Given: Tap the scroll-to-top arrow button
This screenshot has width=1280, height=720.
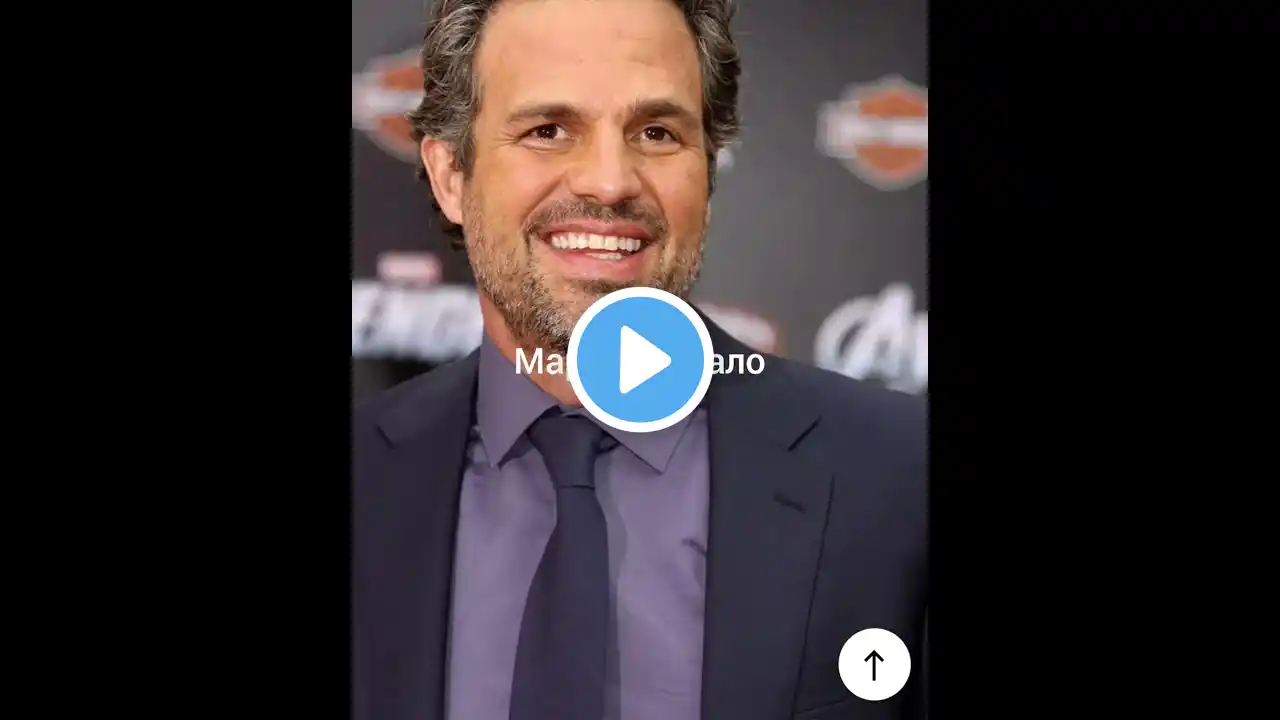Looking at the screenshot, I should click(874, 664).
